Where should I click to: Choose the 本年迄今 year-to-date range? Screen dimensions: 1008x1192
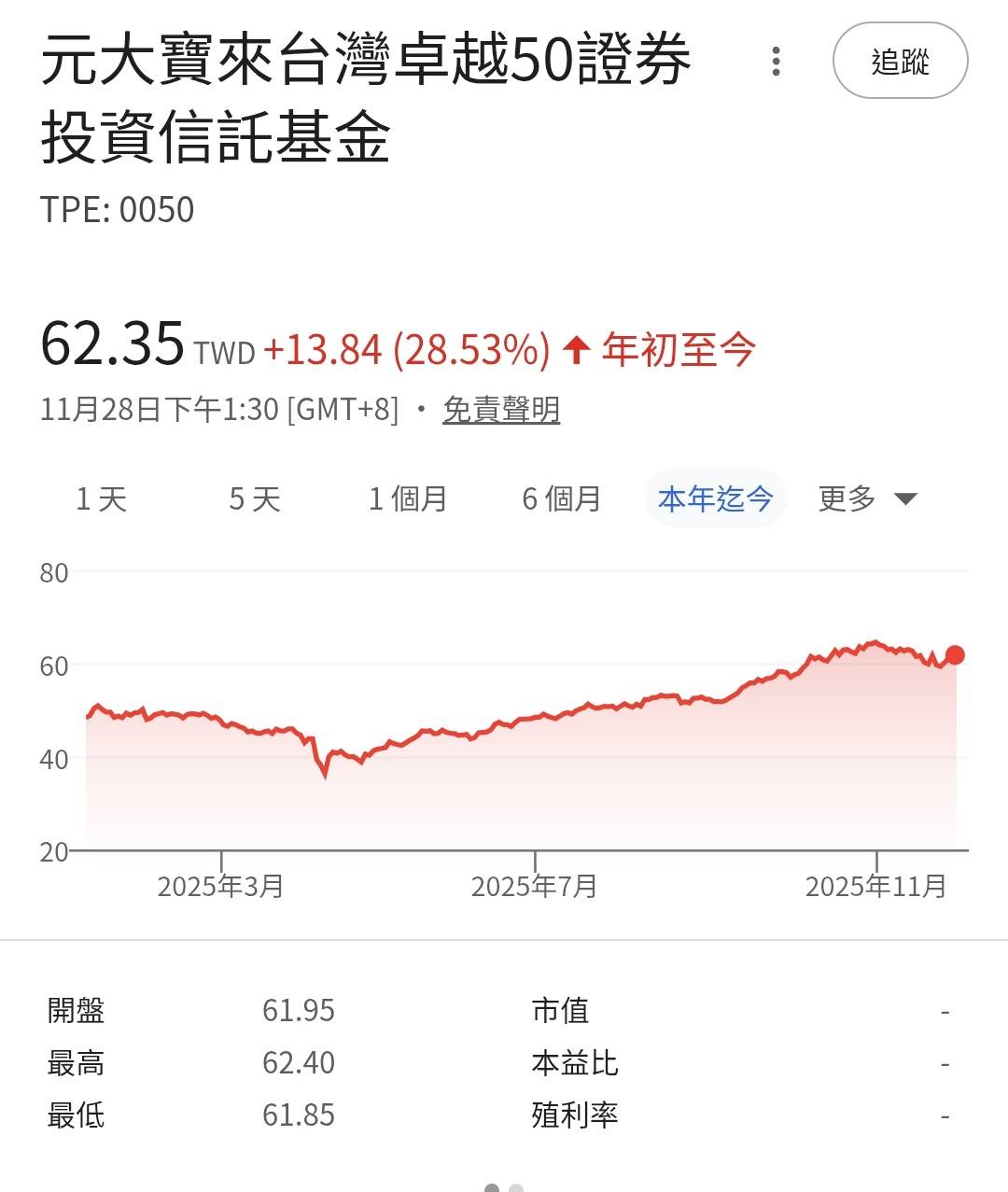[x=715, y=498]
